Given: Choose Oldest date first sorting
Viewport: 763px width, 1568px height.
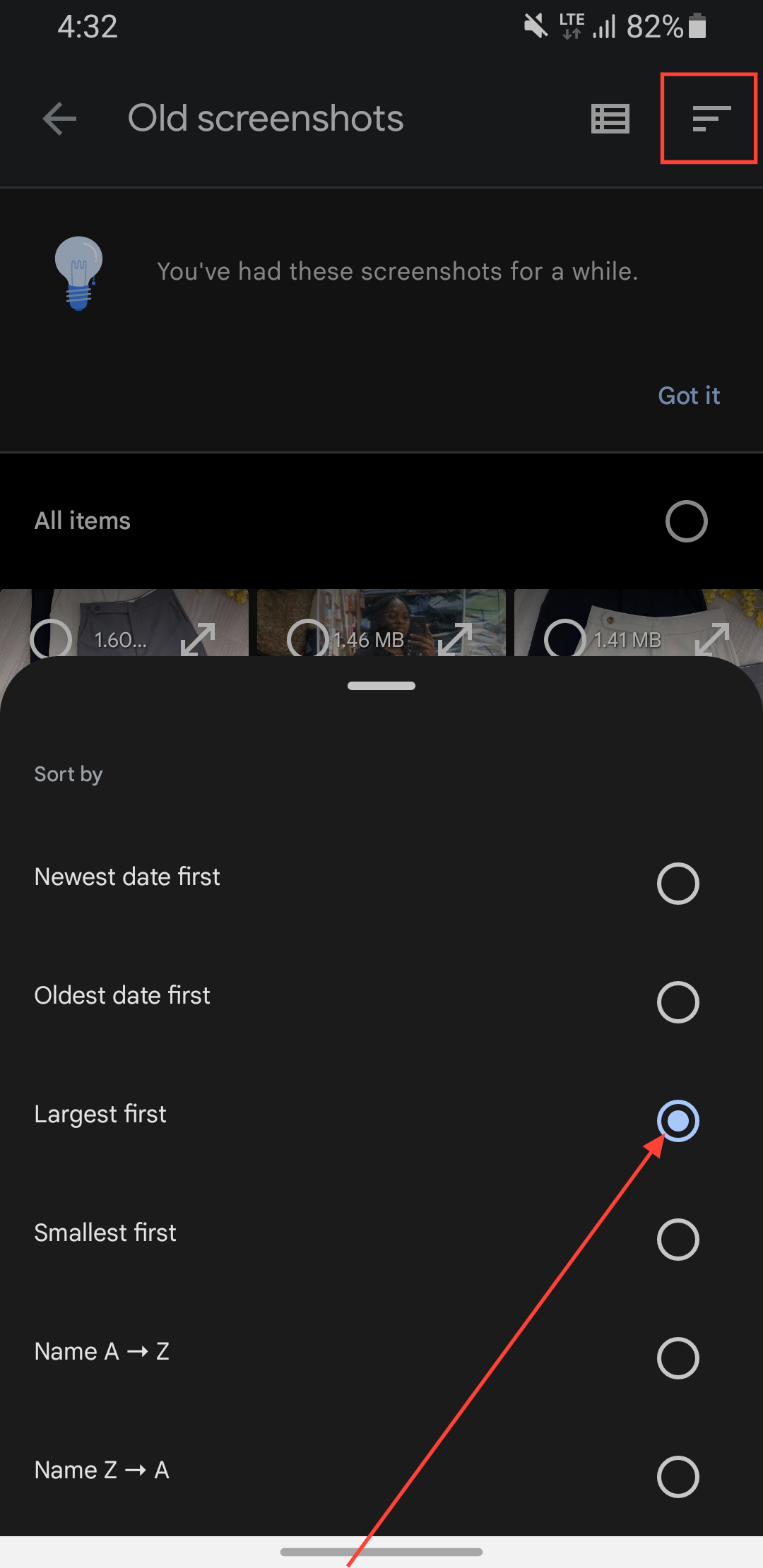Looking at the screenshot, I should pyautogui.click(x=678, y=1002).
